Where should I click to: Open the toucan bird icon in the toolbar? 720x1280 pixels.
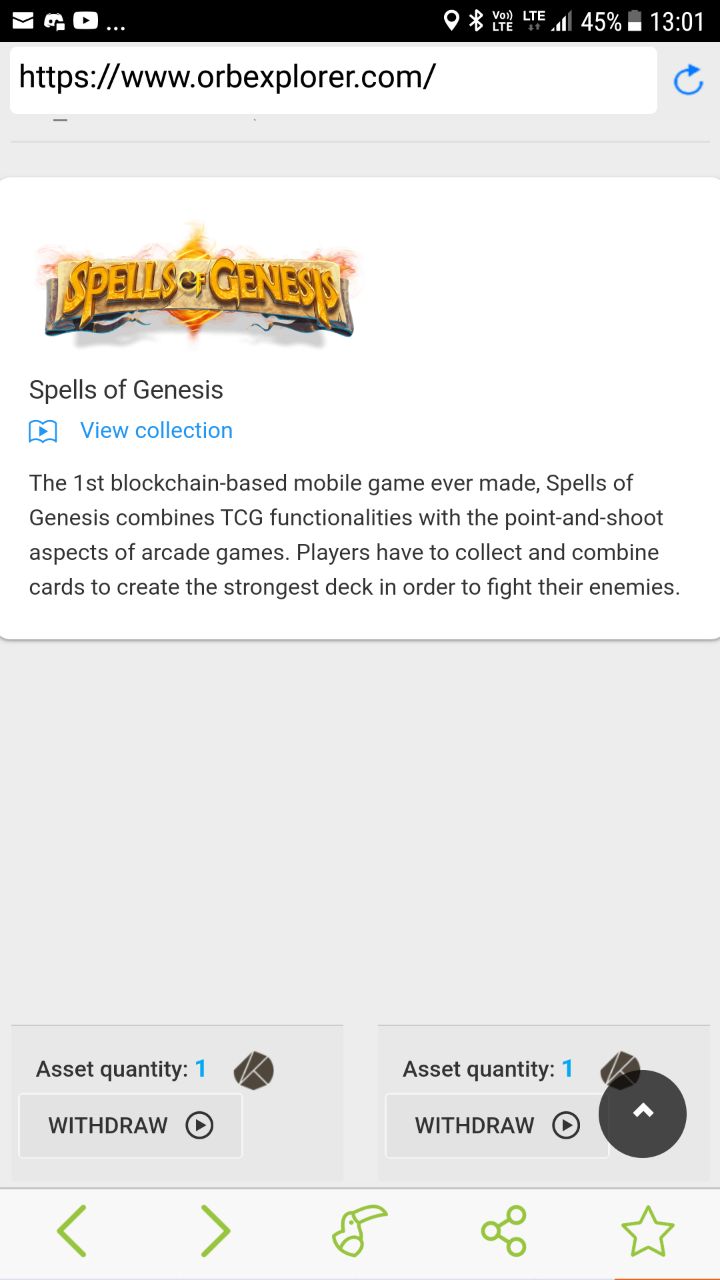(359, 1231)
